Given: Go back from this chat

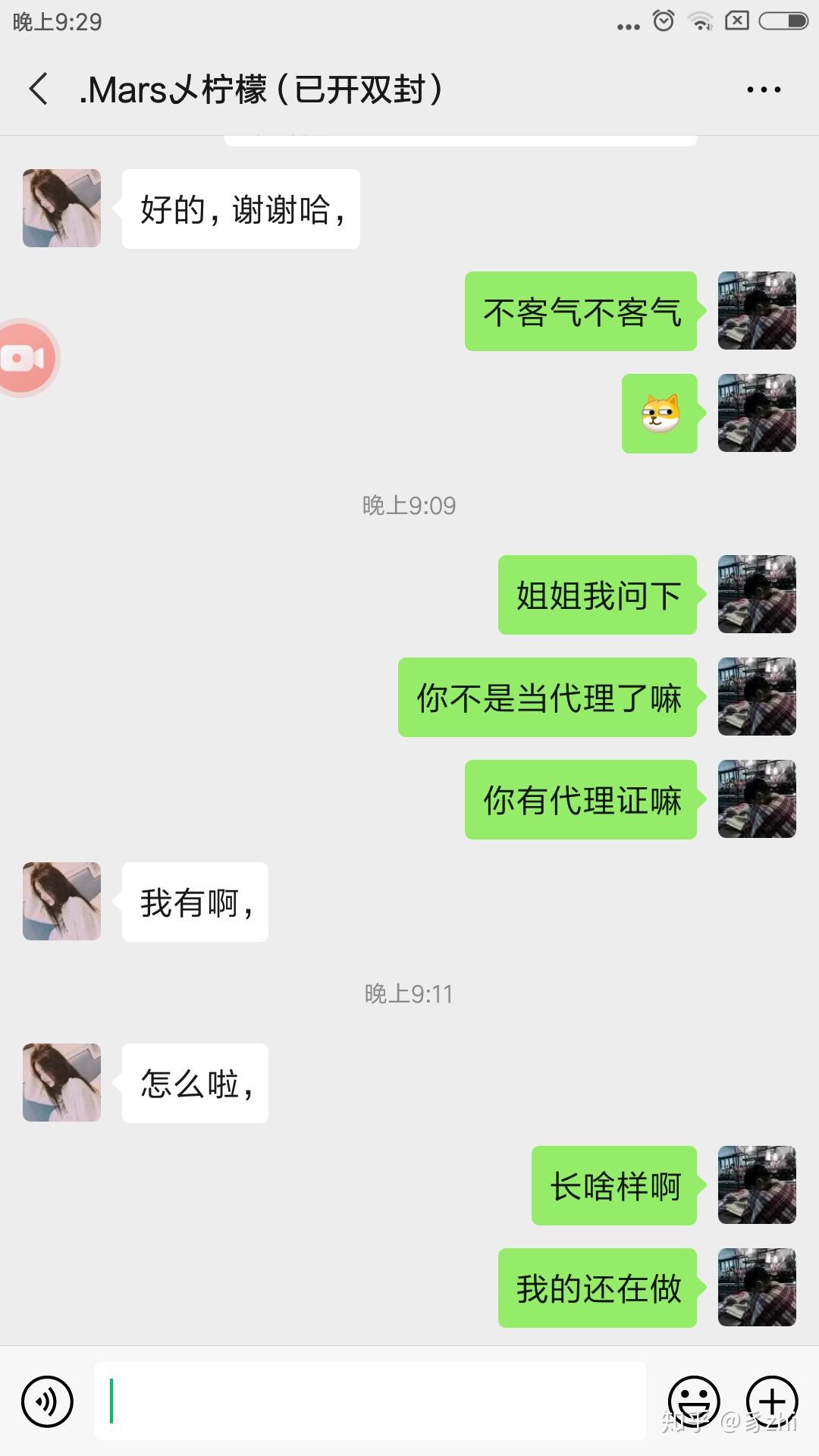Looking at the screenshot, I should (39, 89).
